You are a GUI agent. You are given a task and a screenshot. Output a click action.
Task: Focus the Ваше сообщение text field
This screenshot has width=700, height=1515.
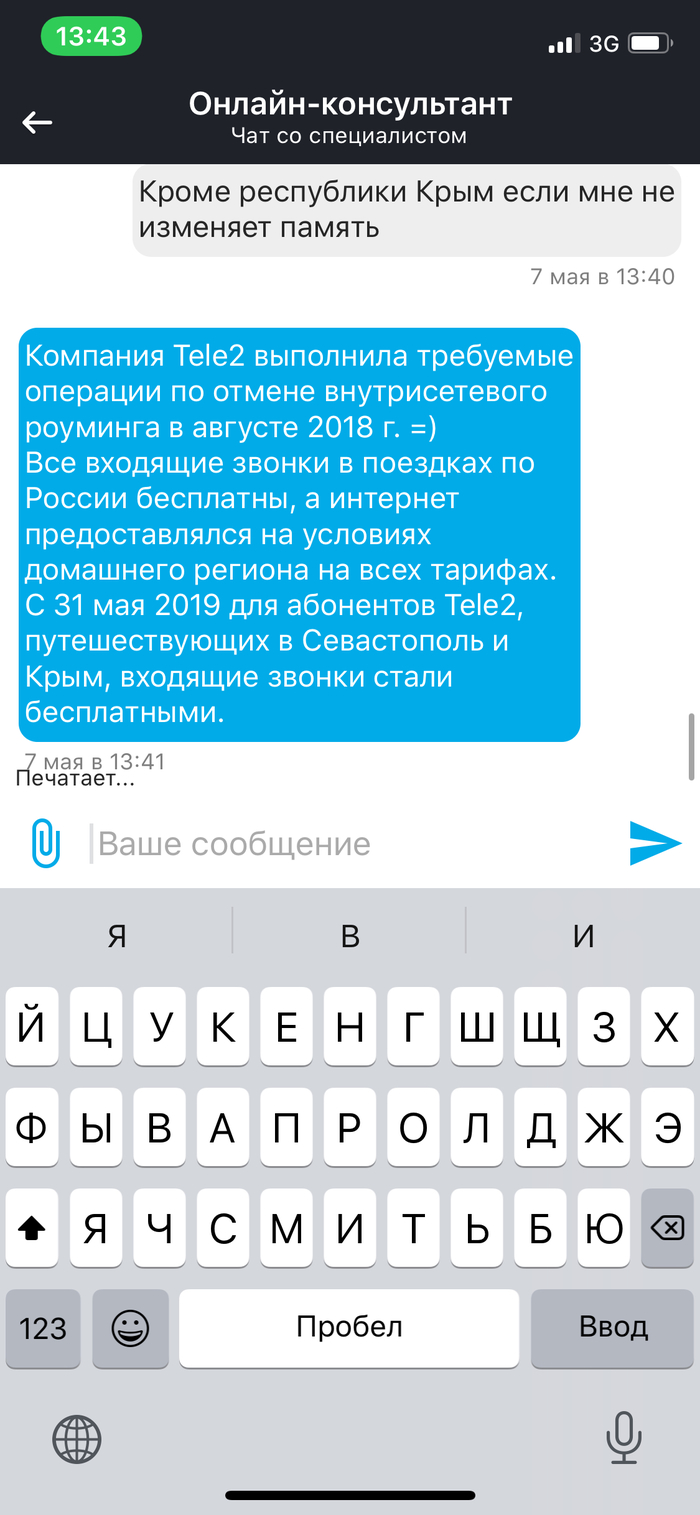point(350,843)
